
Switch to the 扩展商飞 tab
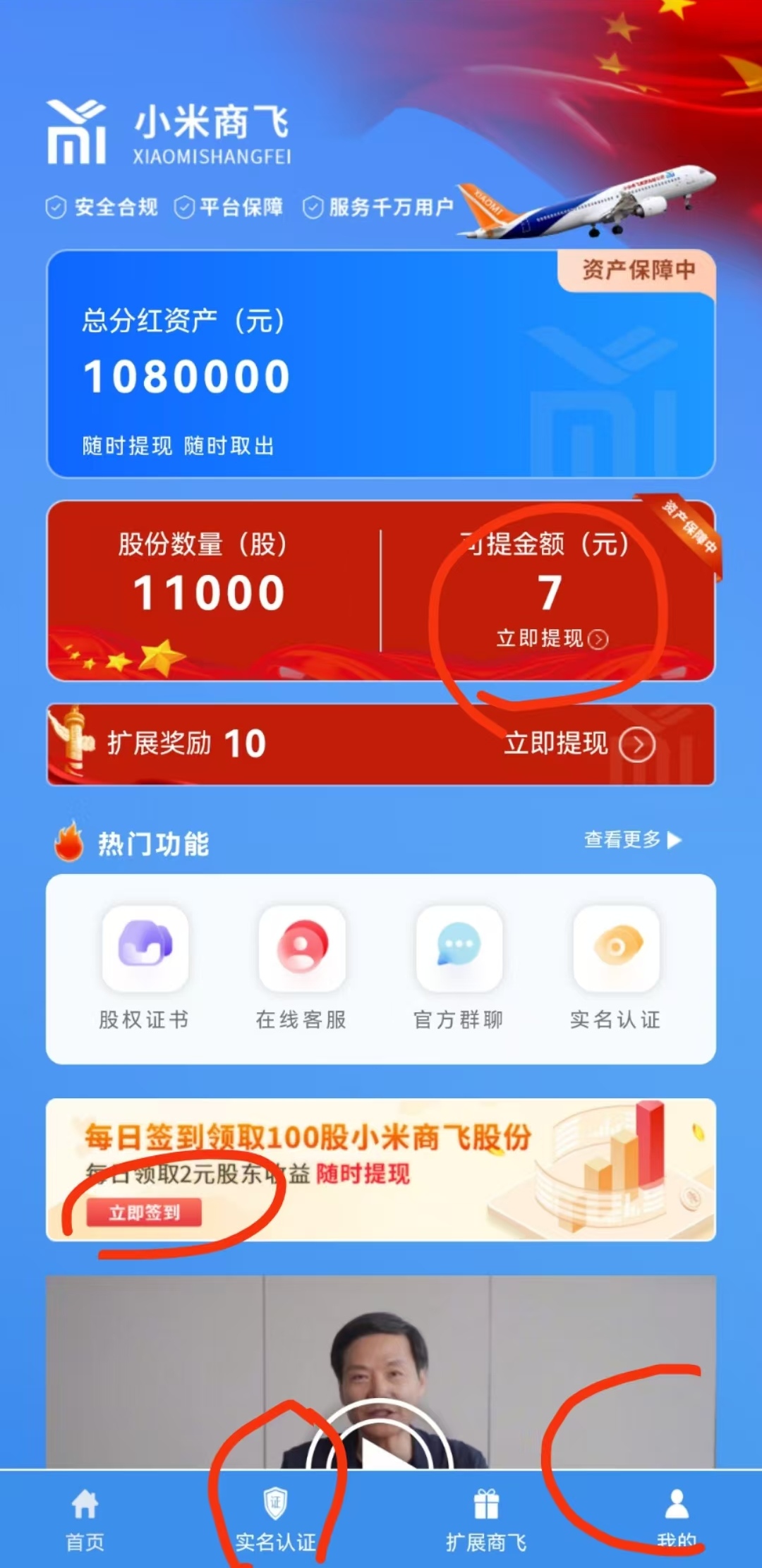[486, 1520]
